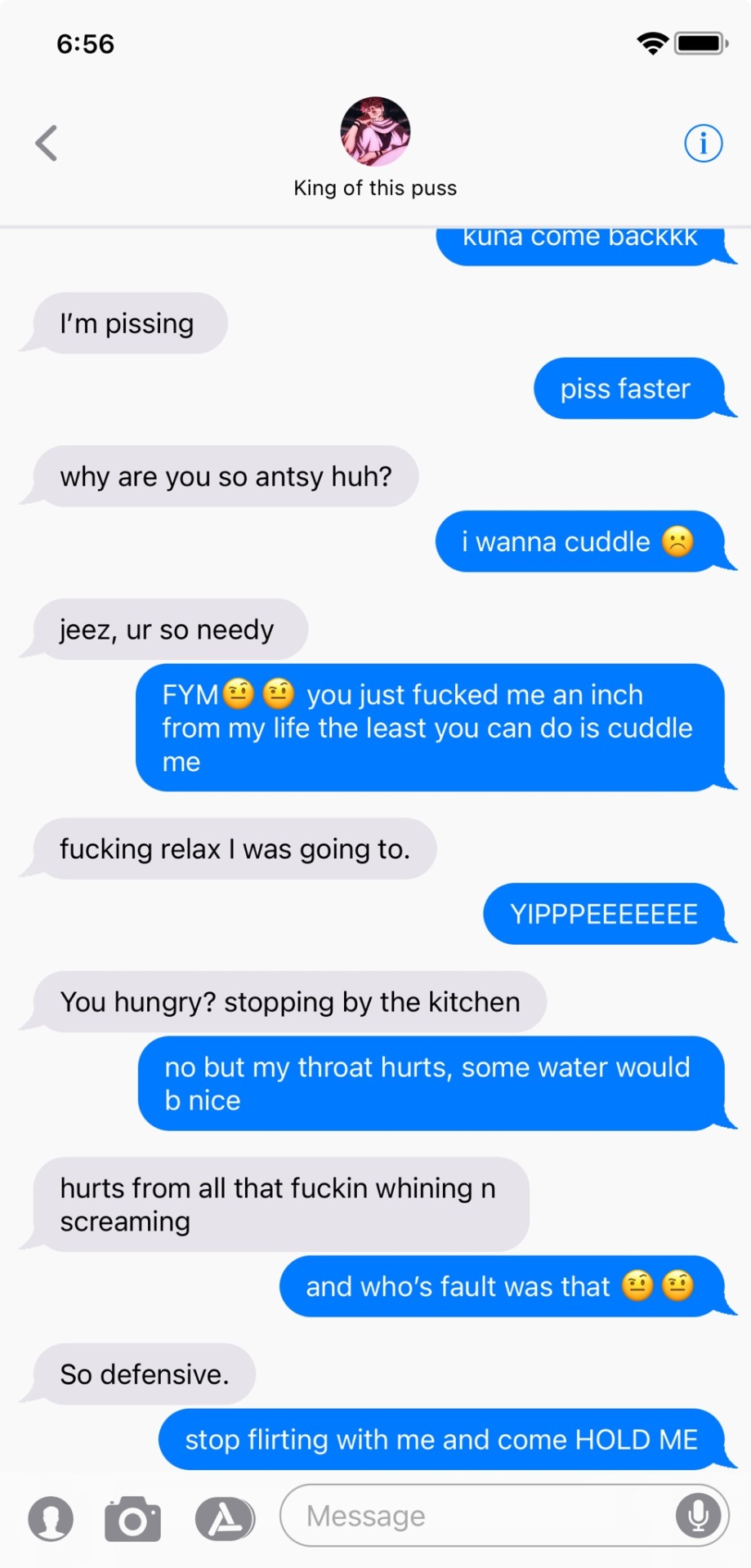Open the App Store apps drawer
This screenshot has height=1568, width=751.
(x=225, y=1518)
